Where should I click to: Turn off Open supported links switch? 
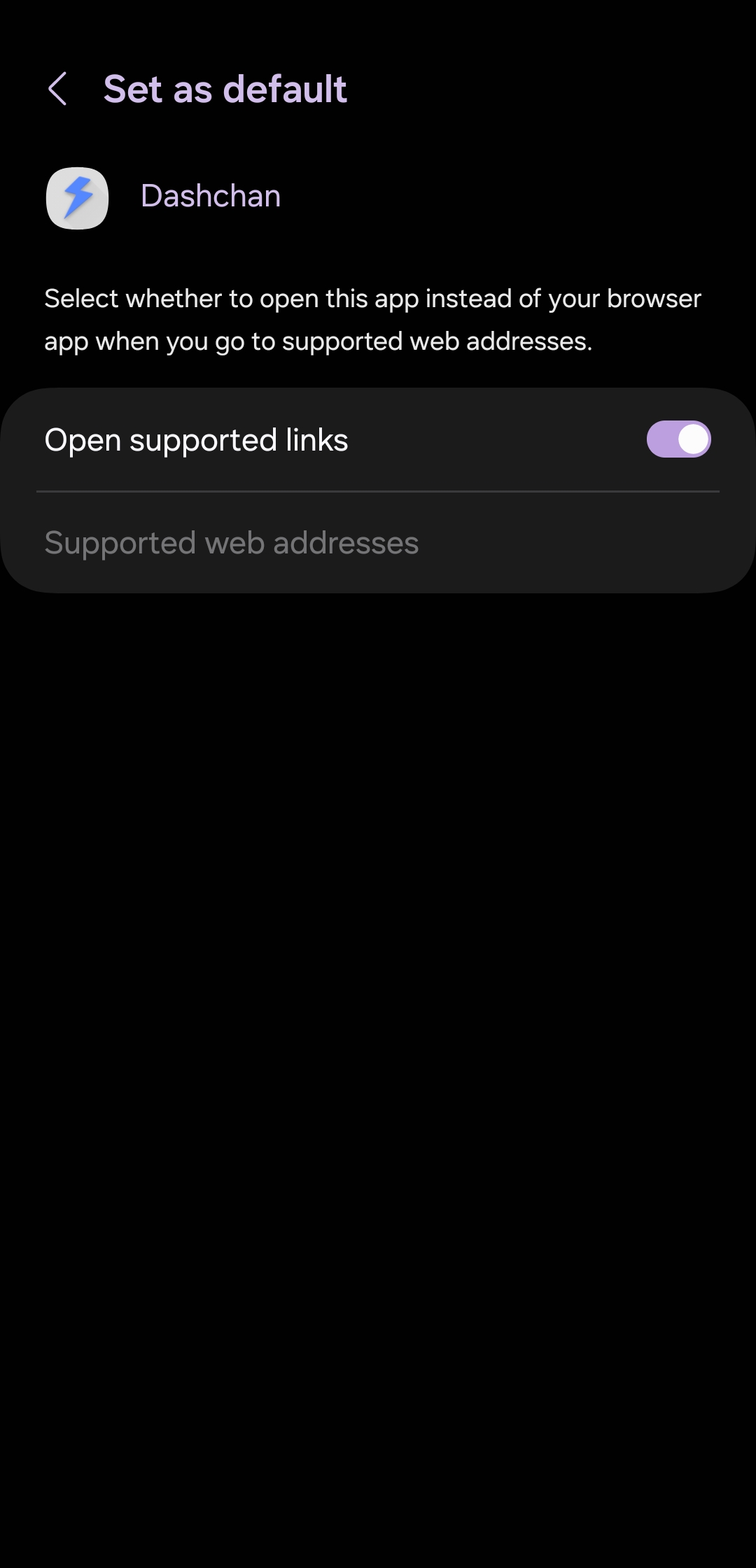coord(678,439)
